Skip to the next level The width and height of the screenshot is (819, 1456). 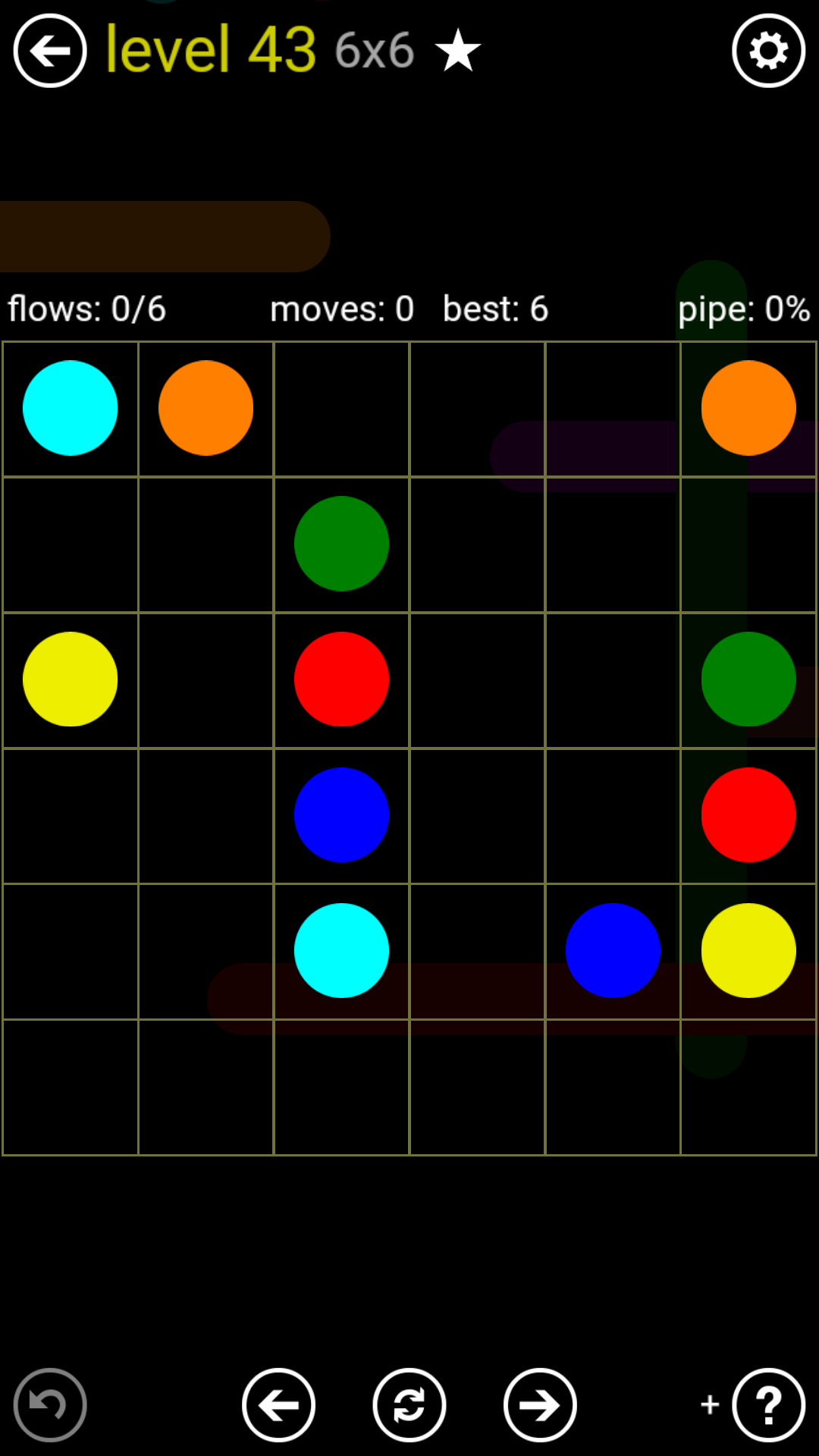point(540,1405)
